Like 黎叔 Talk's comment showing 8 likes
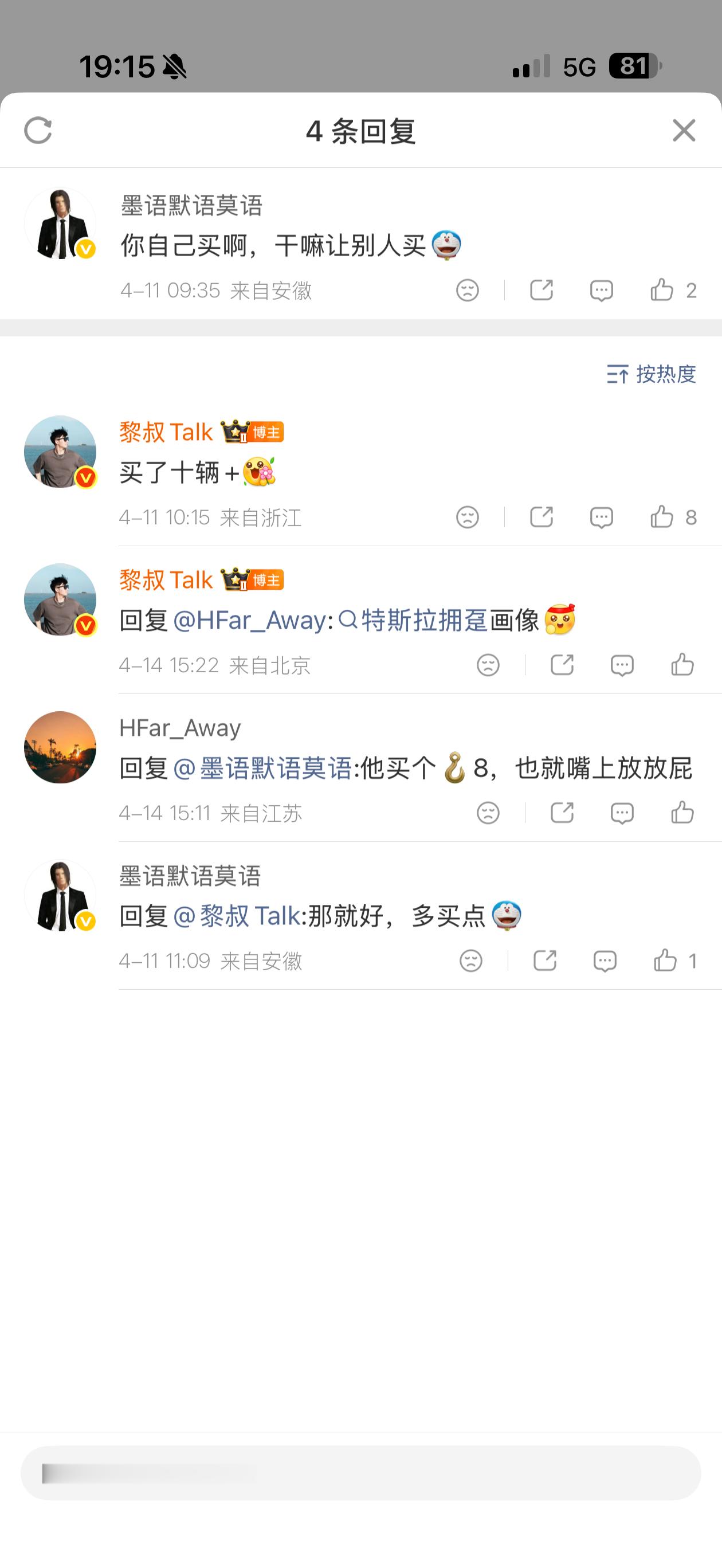 pyautogui.click(x=664, y=517)
